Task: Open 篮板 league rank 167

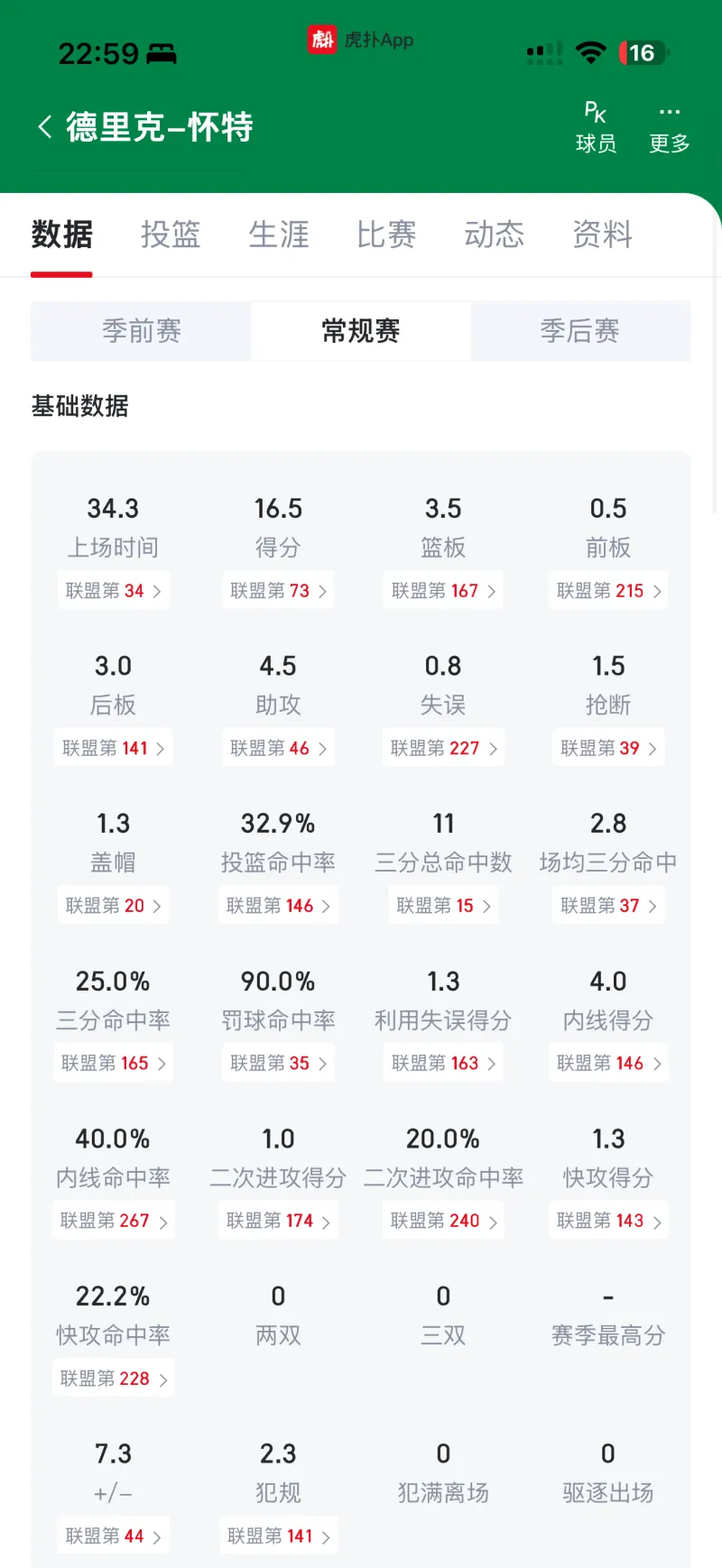Action: coord(443,591)
